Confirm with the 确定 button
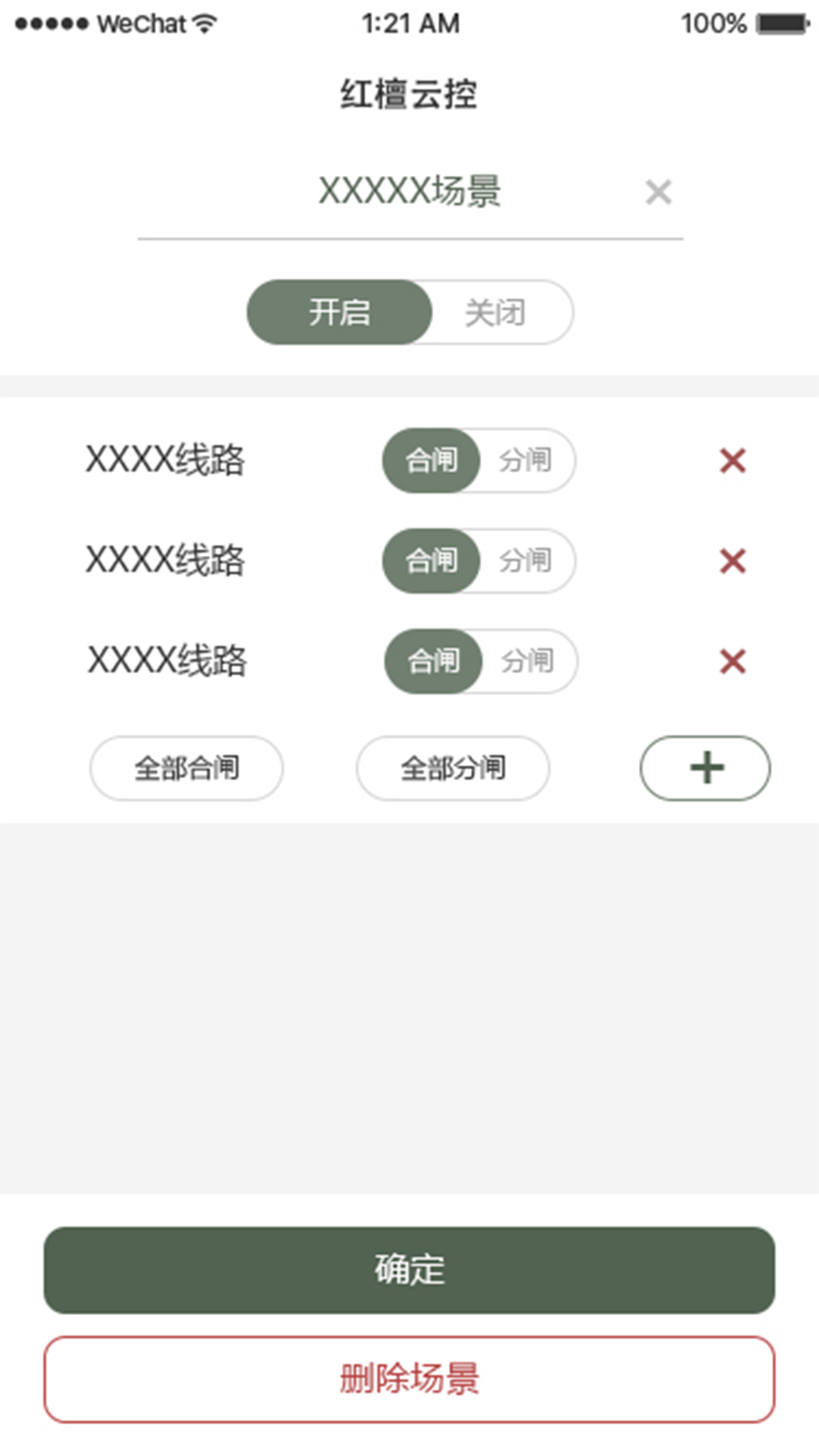819x1456 pixels. (x=409, y=1270)
